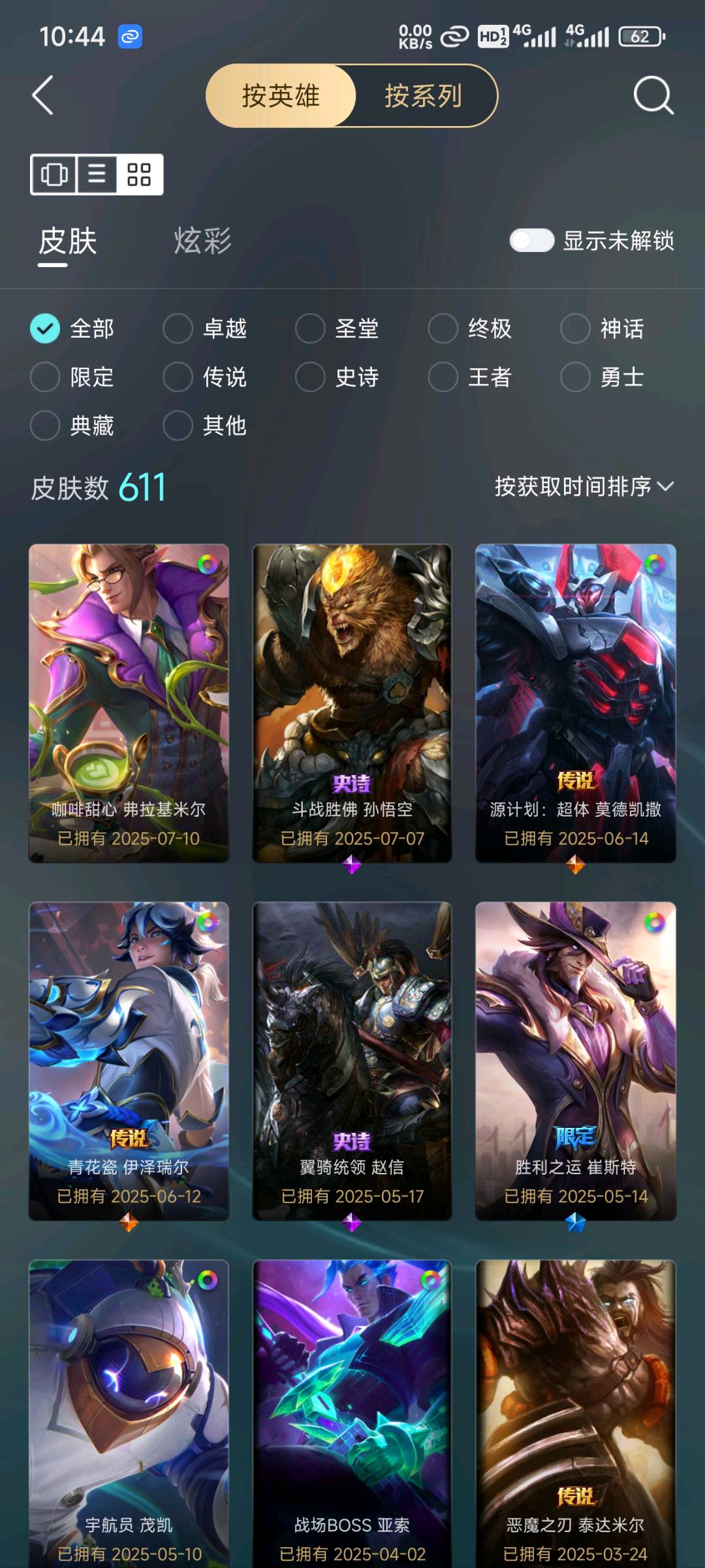
Task: Open the 斗战胜佛 孙悟空 skin card
Action: point(352,703)
